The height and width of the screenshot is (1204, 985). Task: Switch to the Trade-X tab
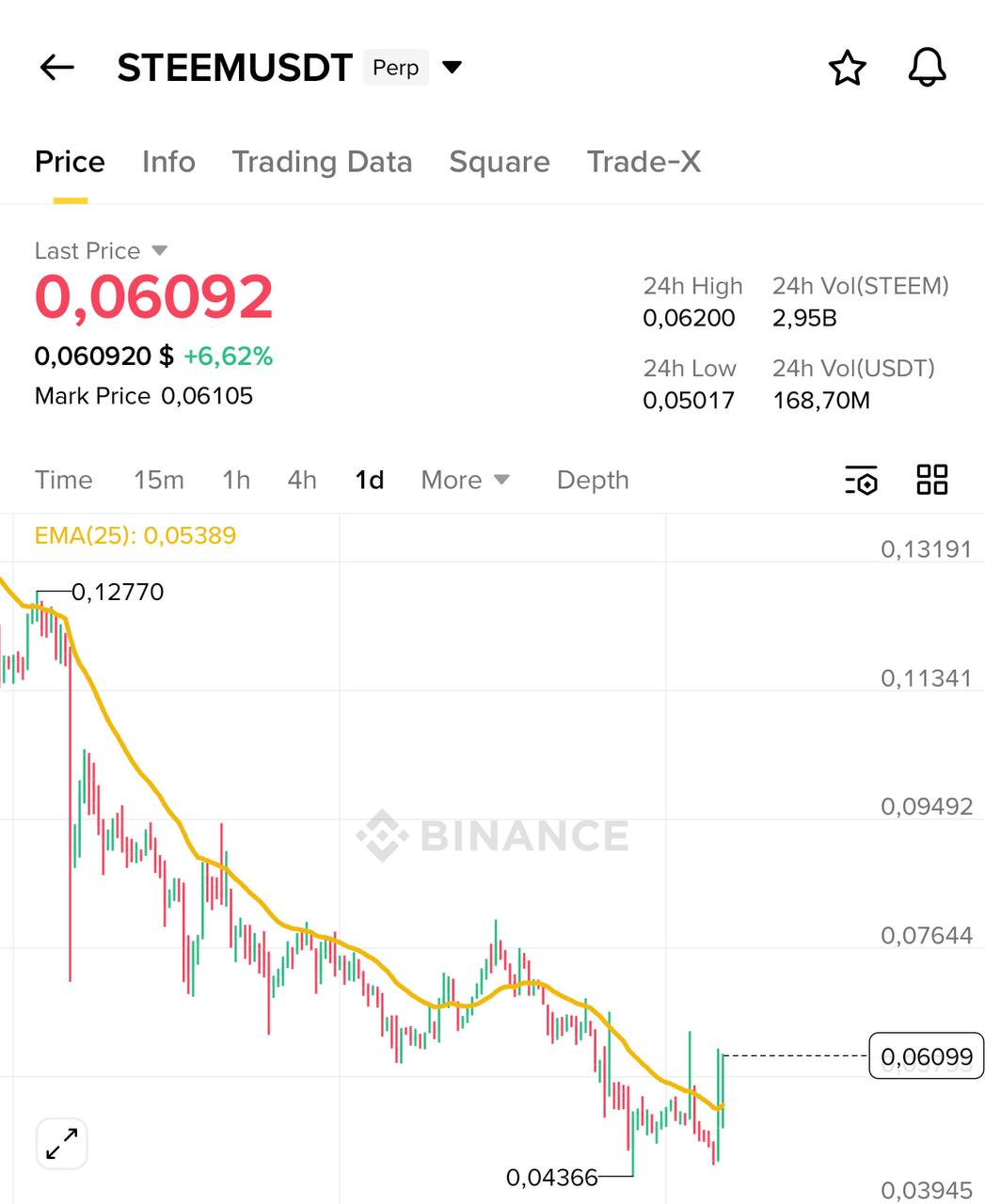point(643,162)
